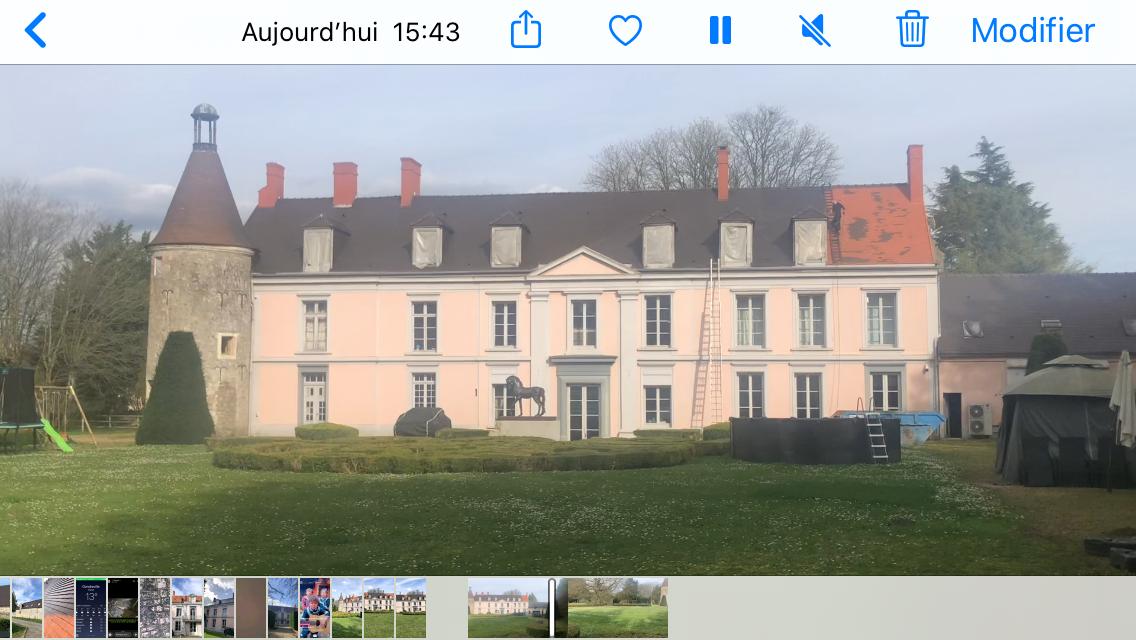The height and width of the screenshot is (640, 1136).
Task: Tap the video scrubber playhead marker
Action: 551,607
